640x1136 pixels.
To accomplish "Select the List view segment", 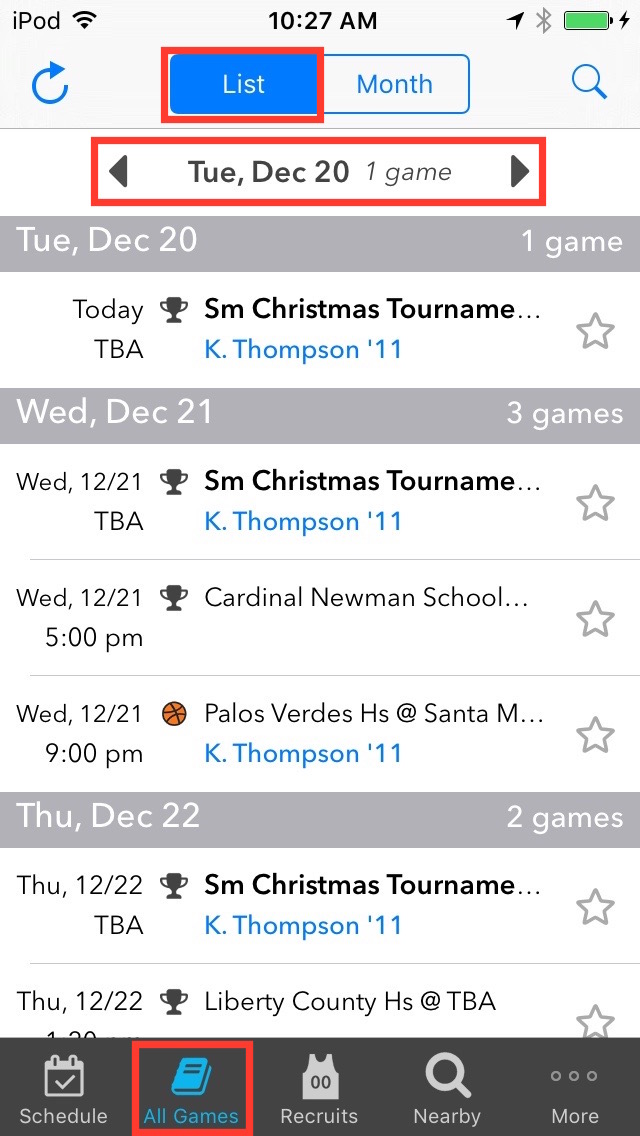I will click(x=245, y=84).
